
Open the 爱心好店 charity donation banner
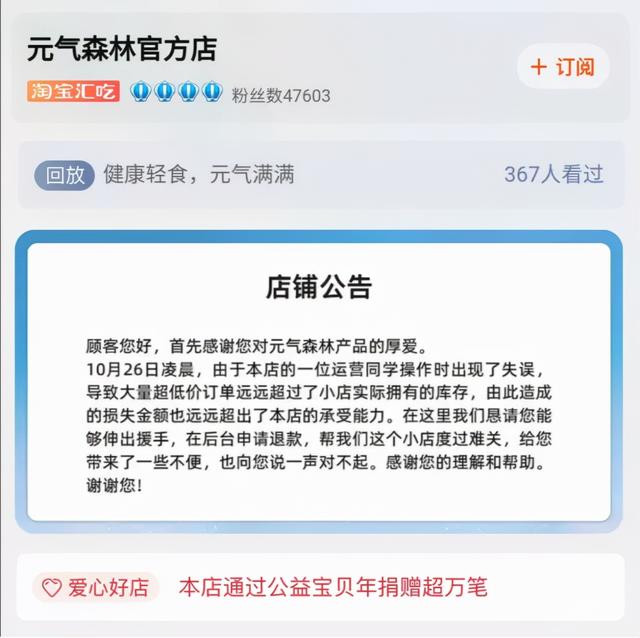(x=320, y=587)
